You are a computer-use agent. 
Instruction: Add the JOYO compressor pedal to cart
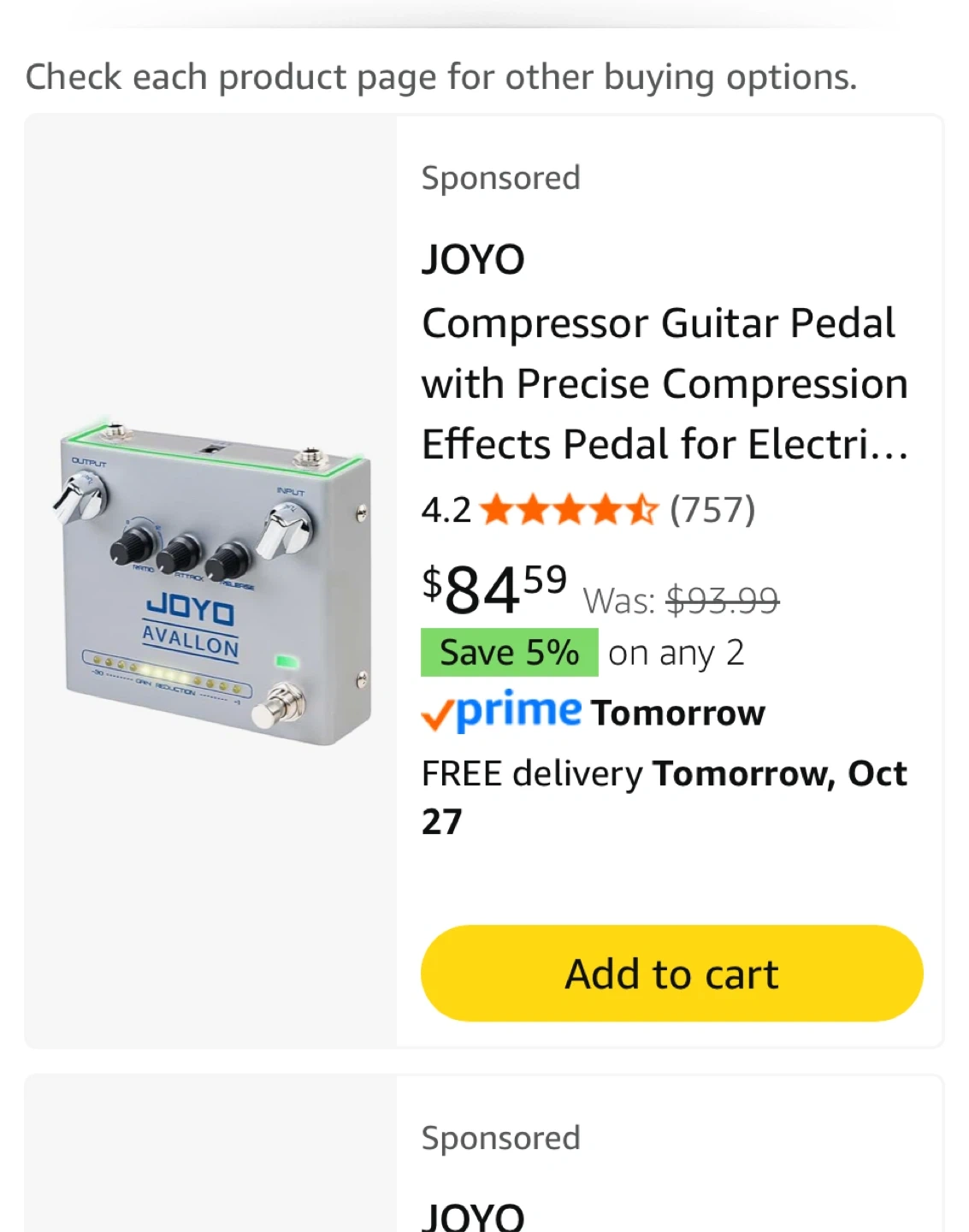(x=671, y=973)
